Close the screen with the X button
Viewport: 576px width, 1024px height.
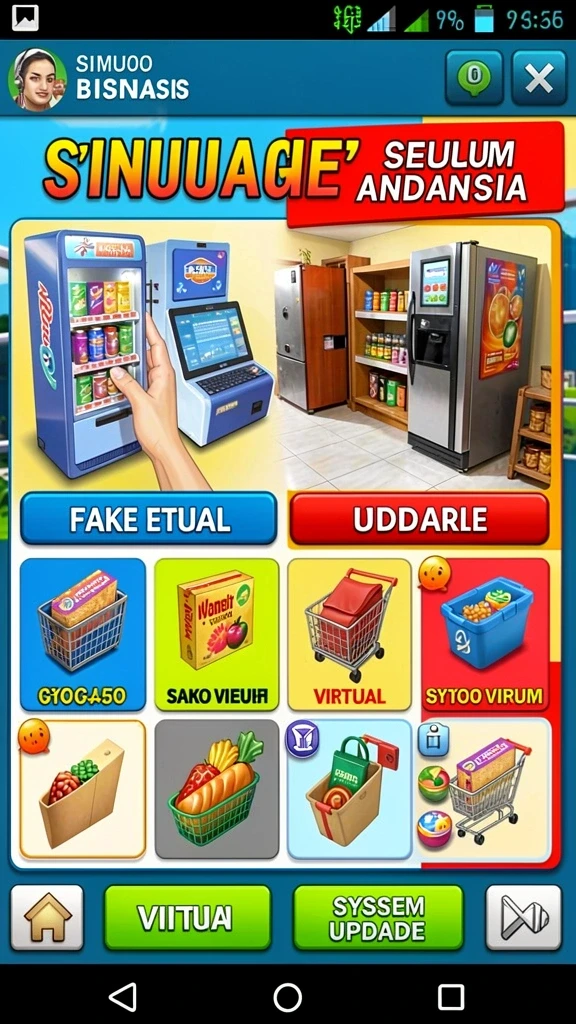pyautogui.click(x=539, y=78)
